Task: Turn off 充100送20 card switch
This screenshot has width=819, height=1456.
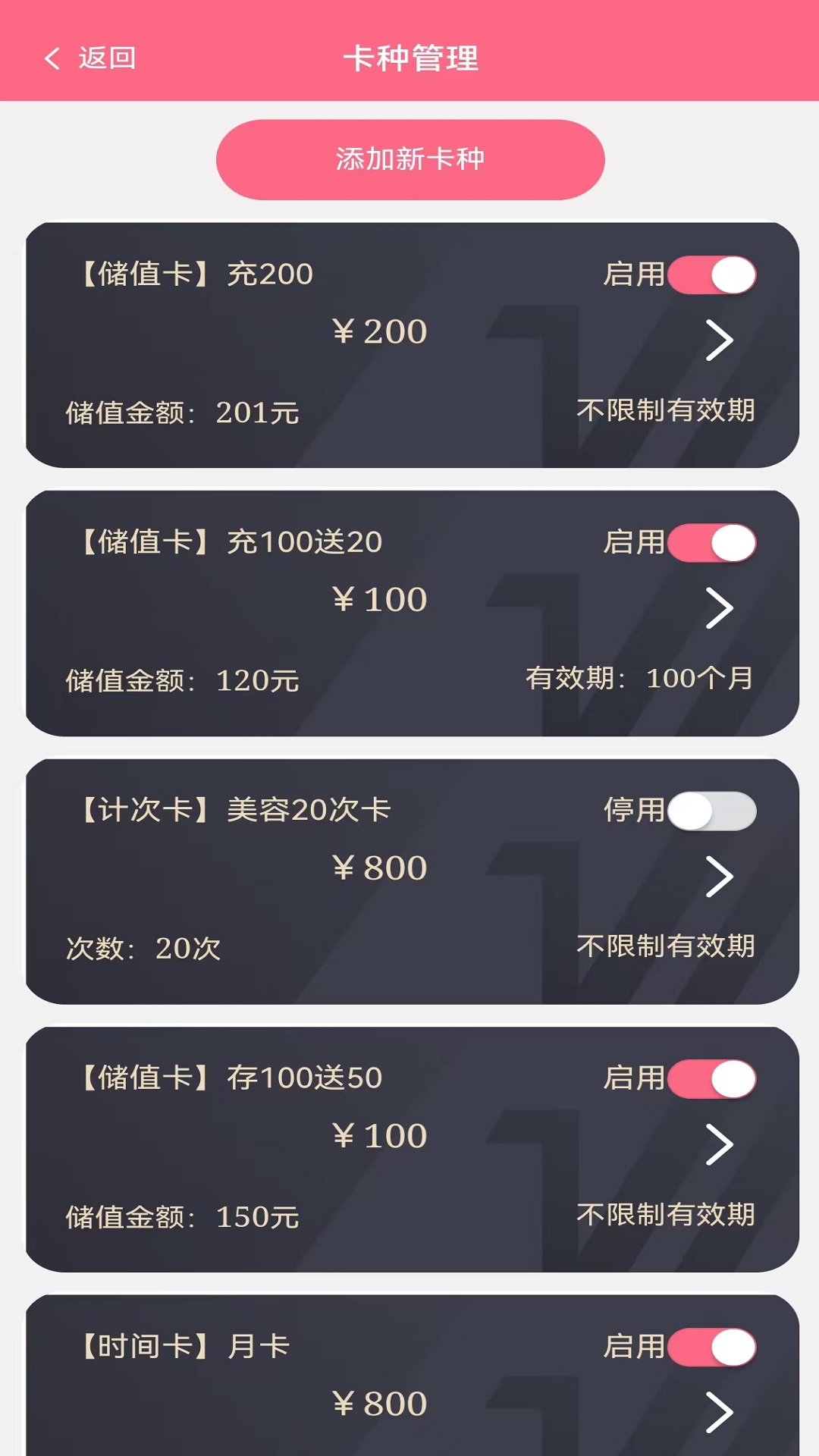Action: (x=711, y=543)
